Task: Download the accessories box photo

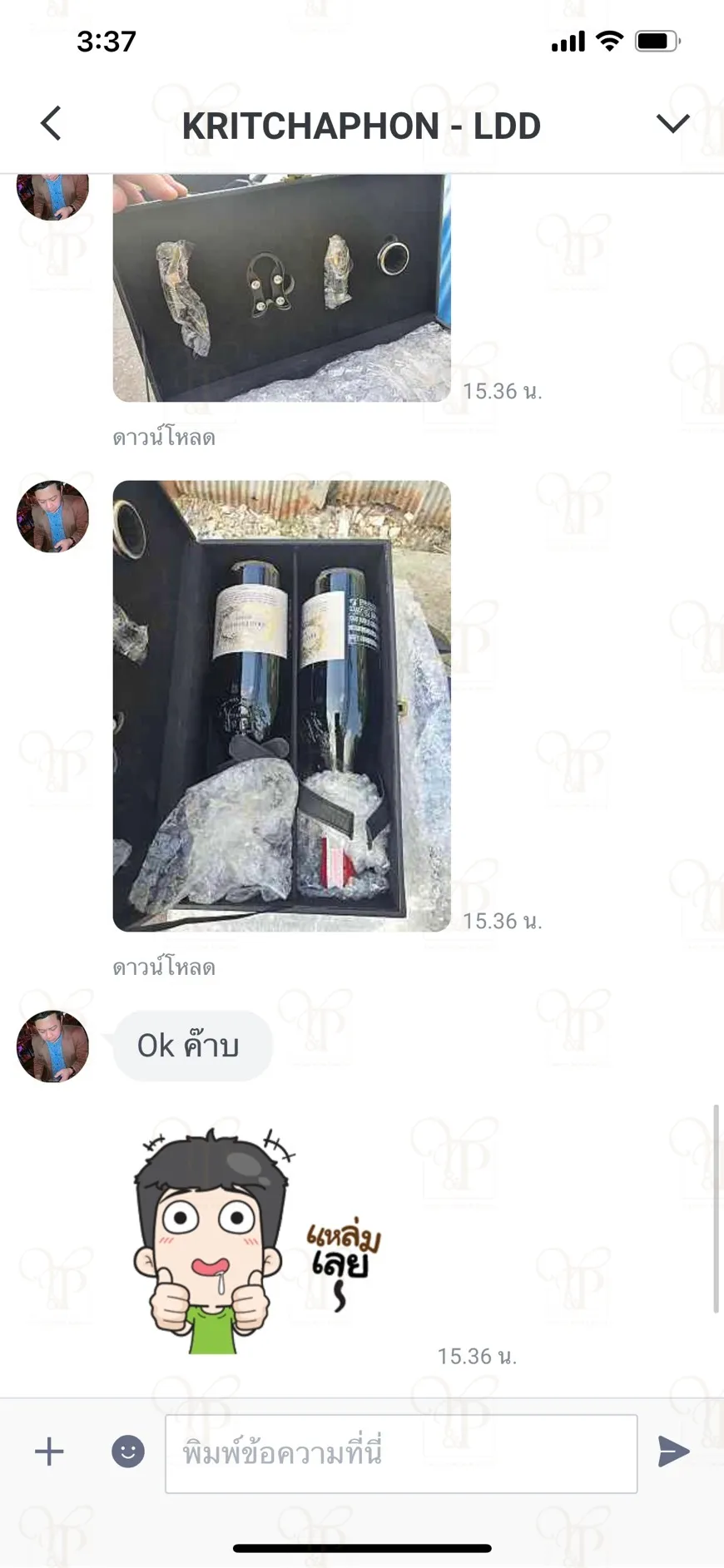Action: click(x=164, y=438)
